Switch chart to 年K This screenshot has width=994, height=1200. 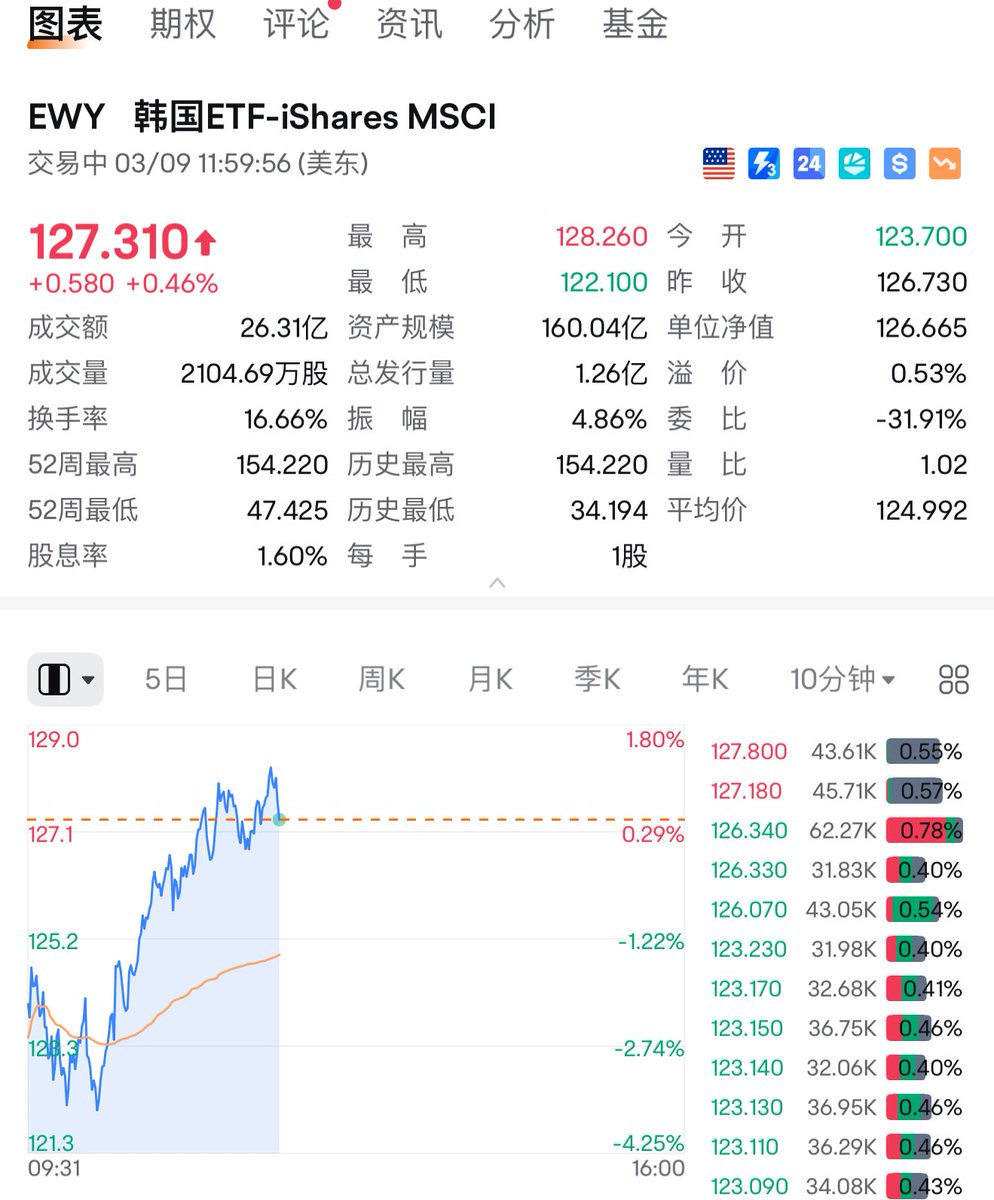click(x=705, y=680)
